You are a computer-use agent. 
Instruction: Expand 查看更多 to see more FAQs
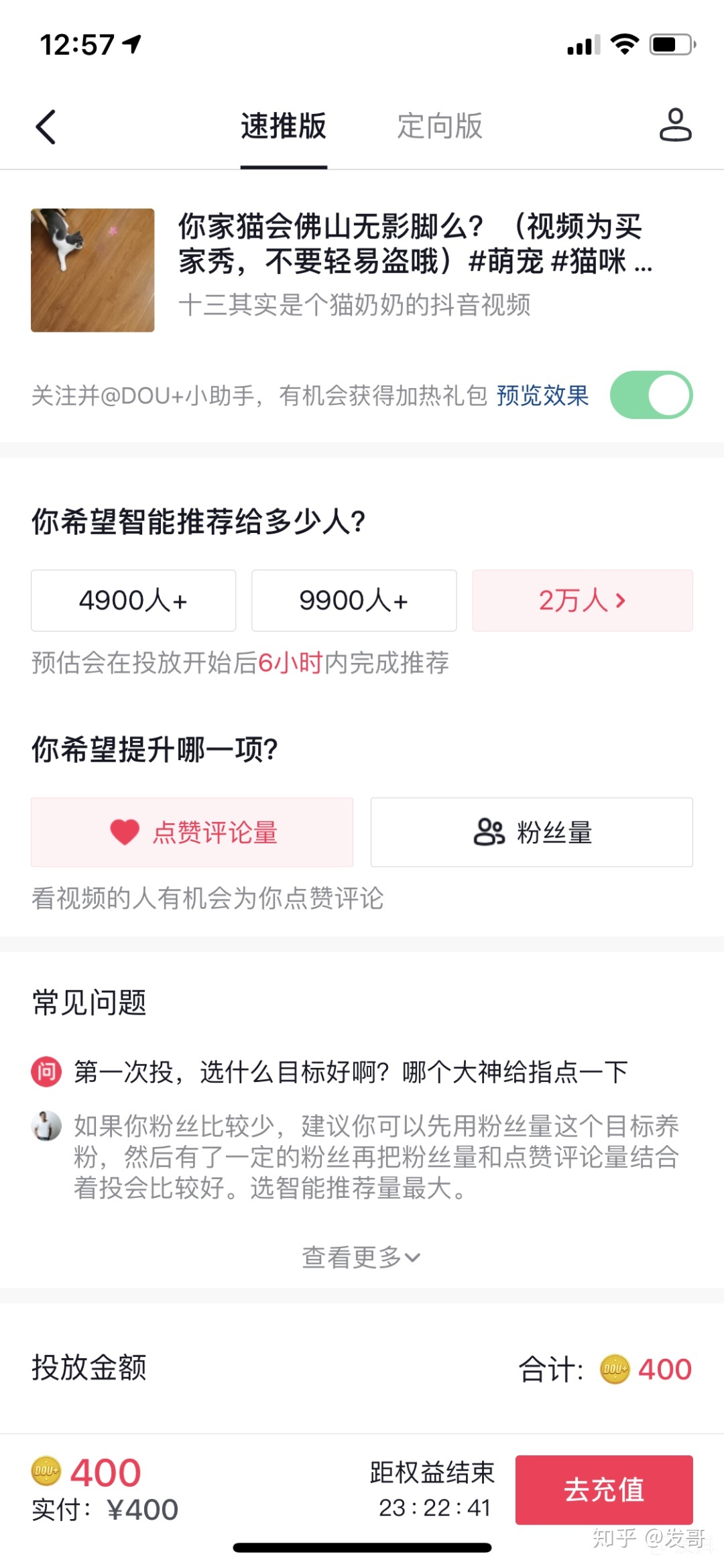click(362, 1256)
